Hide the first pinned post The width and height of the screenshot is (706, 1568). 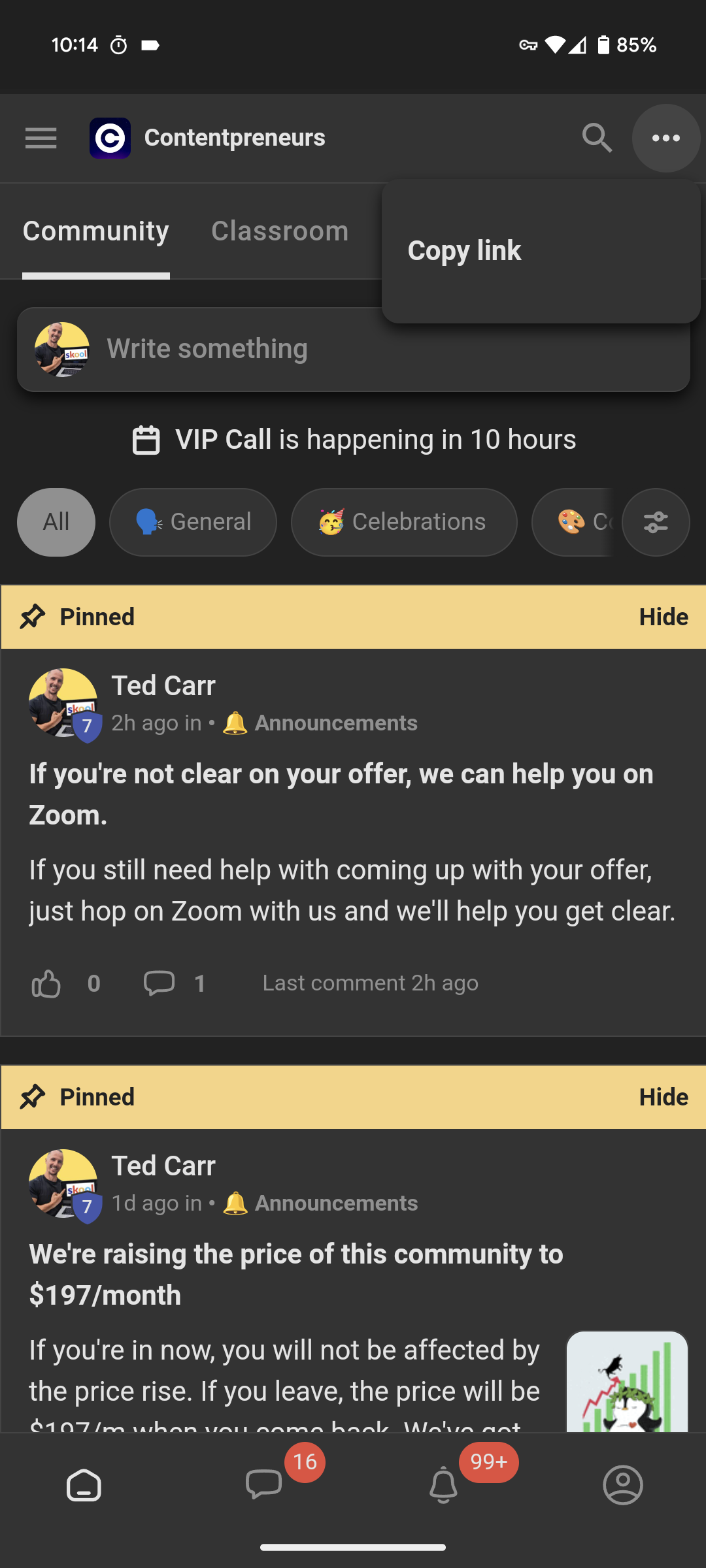click(664, 616)
